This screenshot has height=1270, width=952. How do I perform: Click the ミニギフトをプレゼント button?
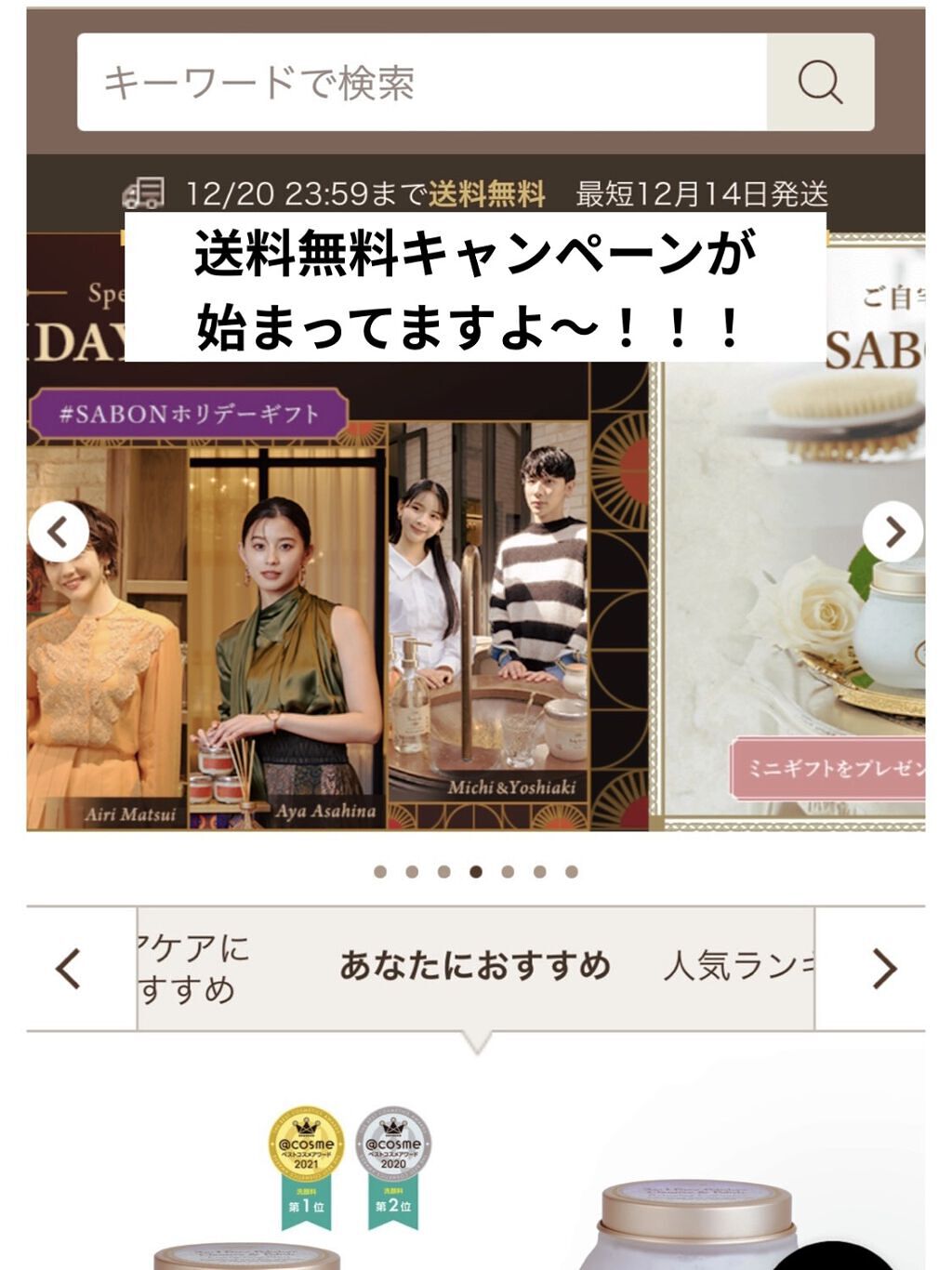click(840, 770)
